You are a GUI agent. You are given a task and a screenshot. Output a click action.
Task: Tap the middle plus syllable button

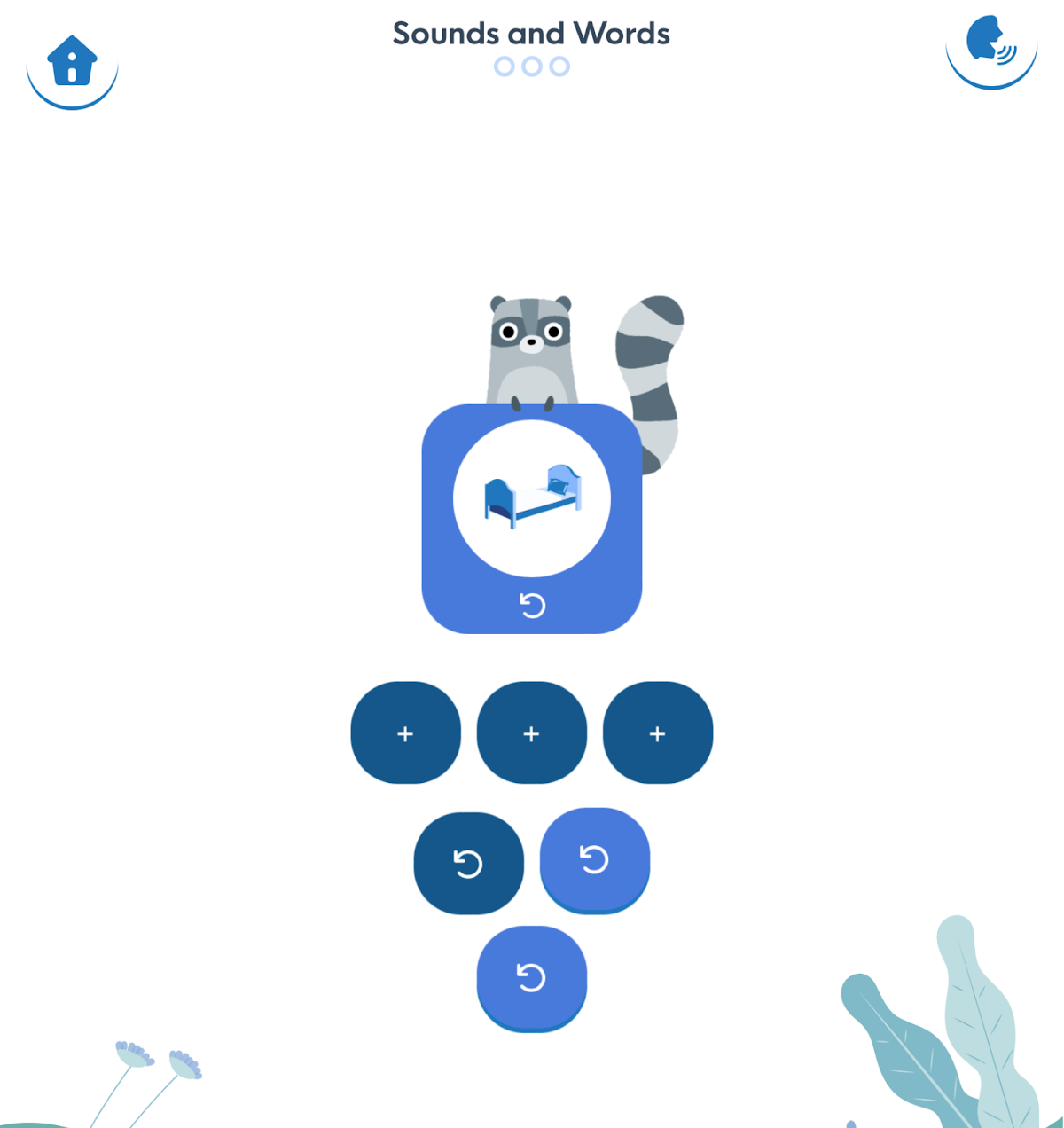(531, 733)
